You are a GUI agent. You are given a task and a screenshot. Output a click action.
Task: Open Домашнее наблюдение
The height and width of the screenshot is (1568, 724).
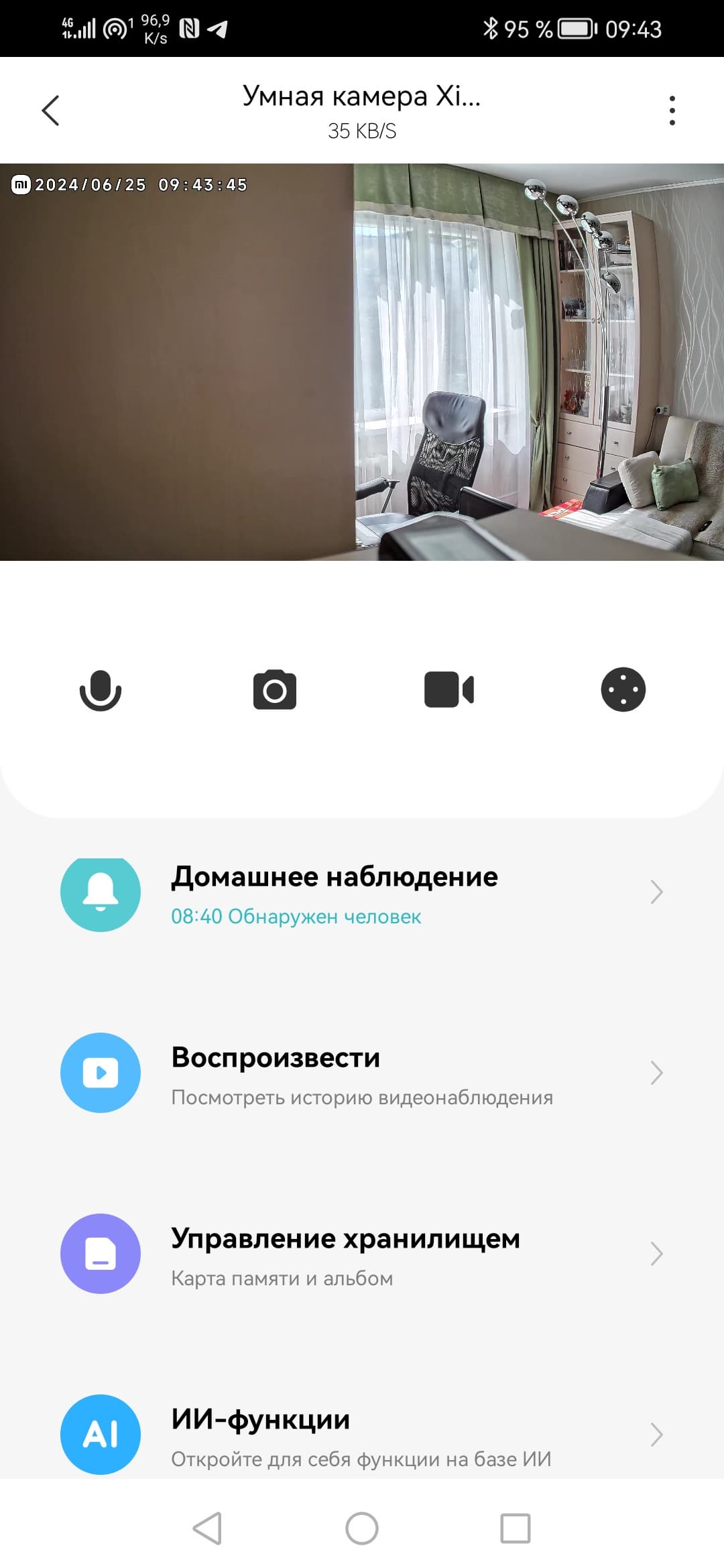pos(362,893)
